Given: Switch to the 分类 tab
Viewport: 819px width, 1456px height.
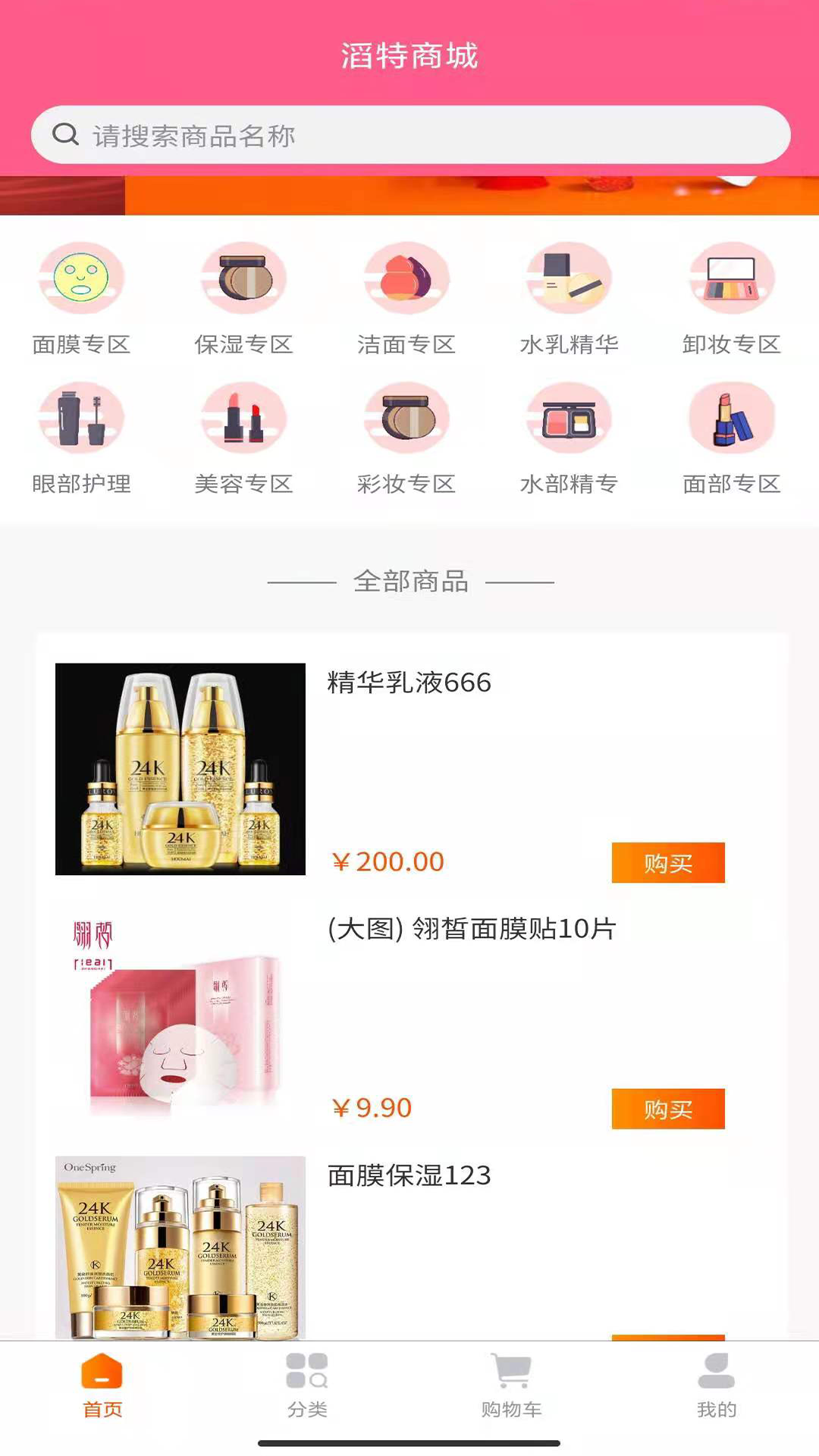Looking at the screenshot, I should (307, 1386).
